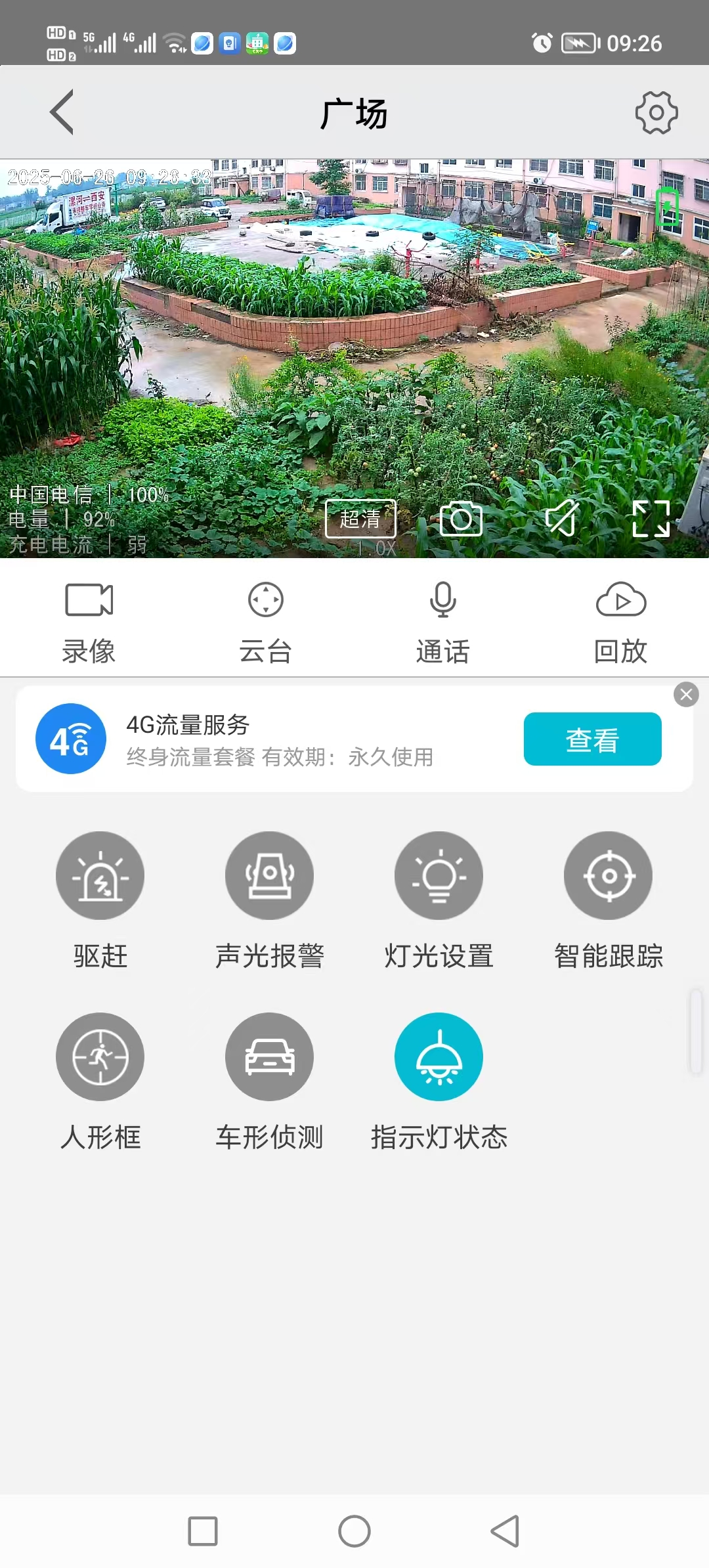The height and width of the screenshot is (1568, 709).
Task: Tap 查看 on 4G流量服务 banner
Action: pos(592,739)
